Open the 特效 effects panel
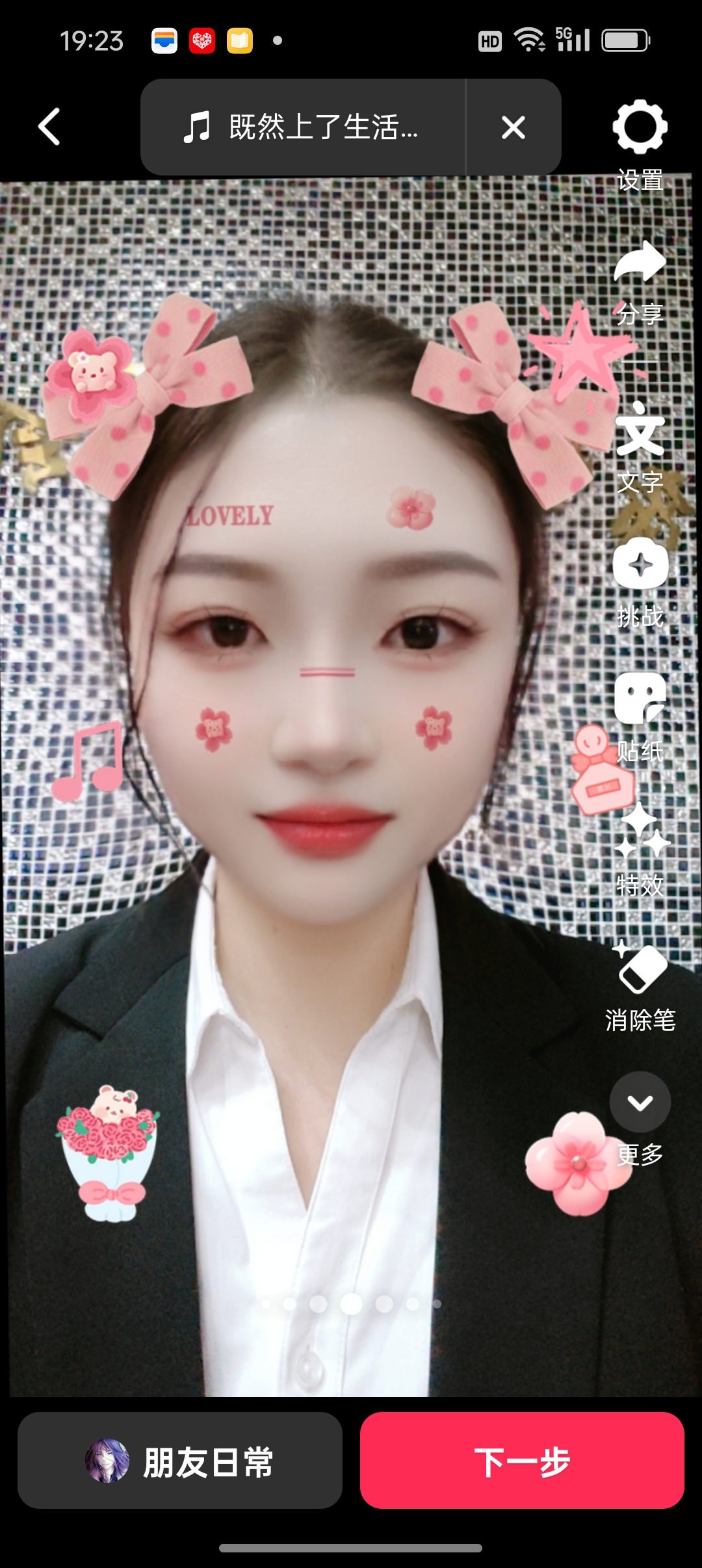702x1568 pixels. 640,848
